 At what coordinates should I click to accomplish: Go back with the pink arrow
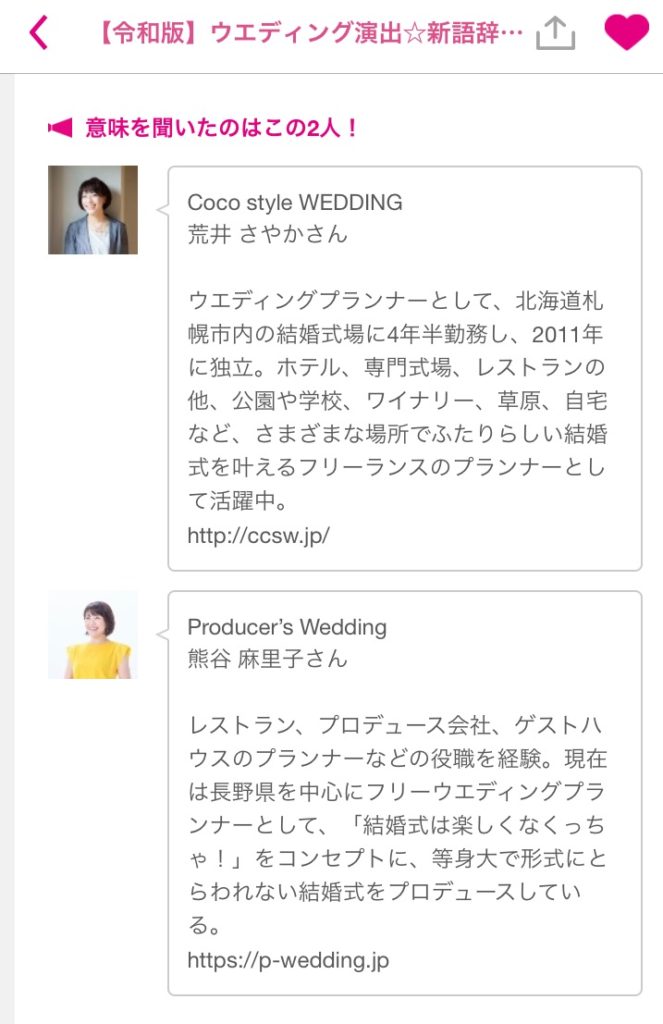pos(39,33)
